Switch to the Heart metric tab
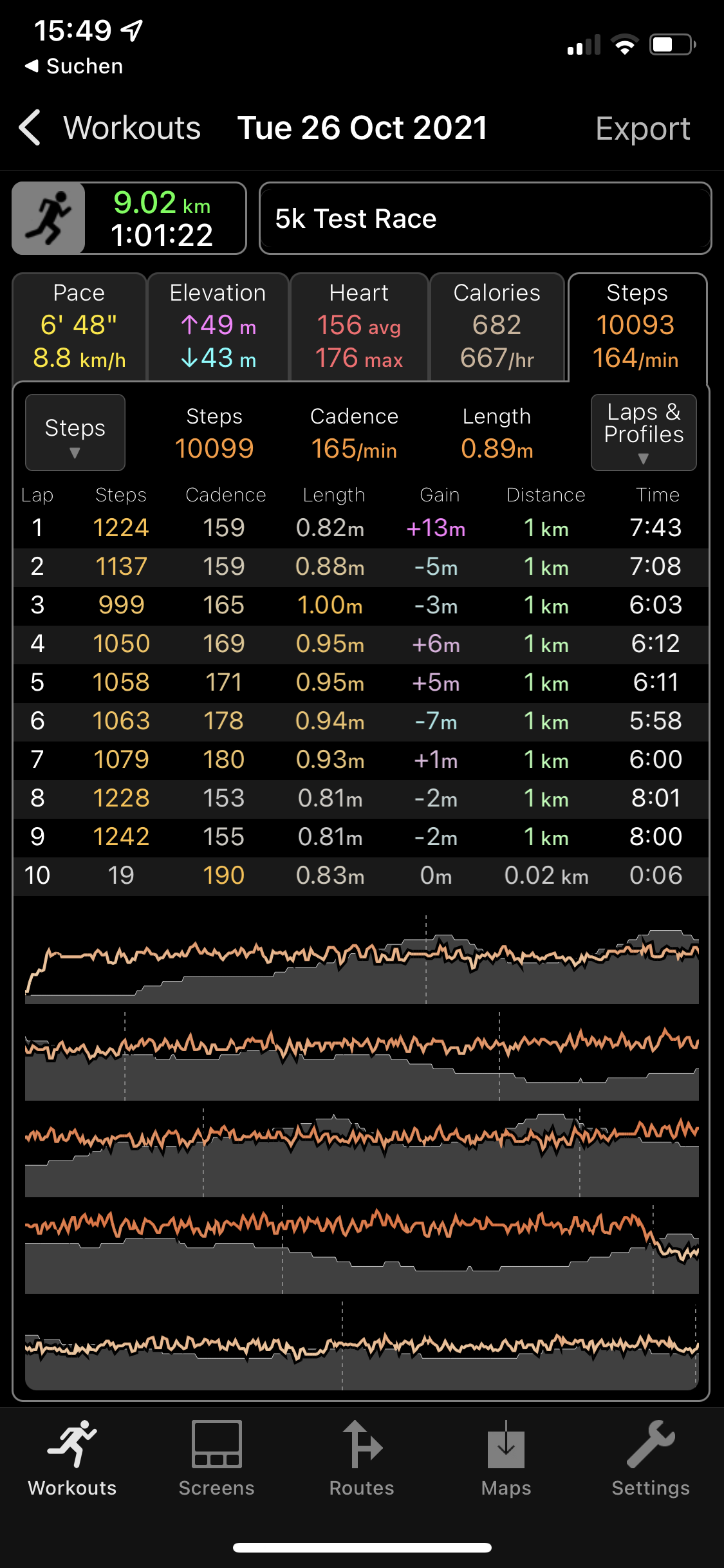 tap(358, 326)
